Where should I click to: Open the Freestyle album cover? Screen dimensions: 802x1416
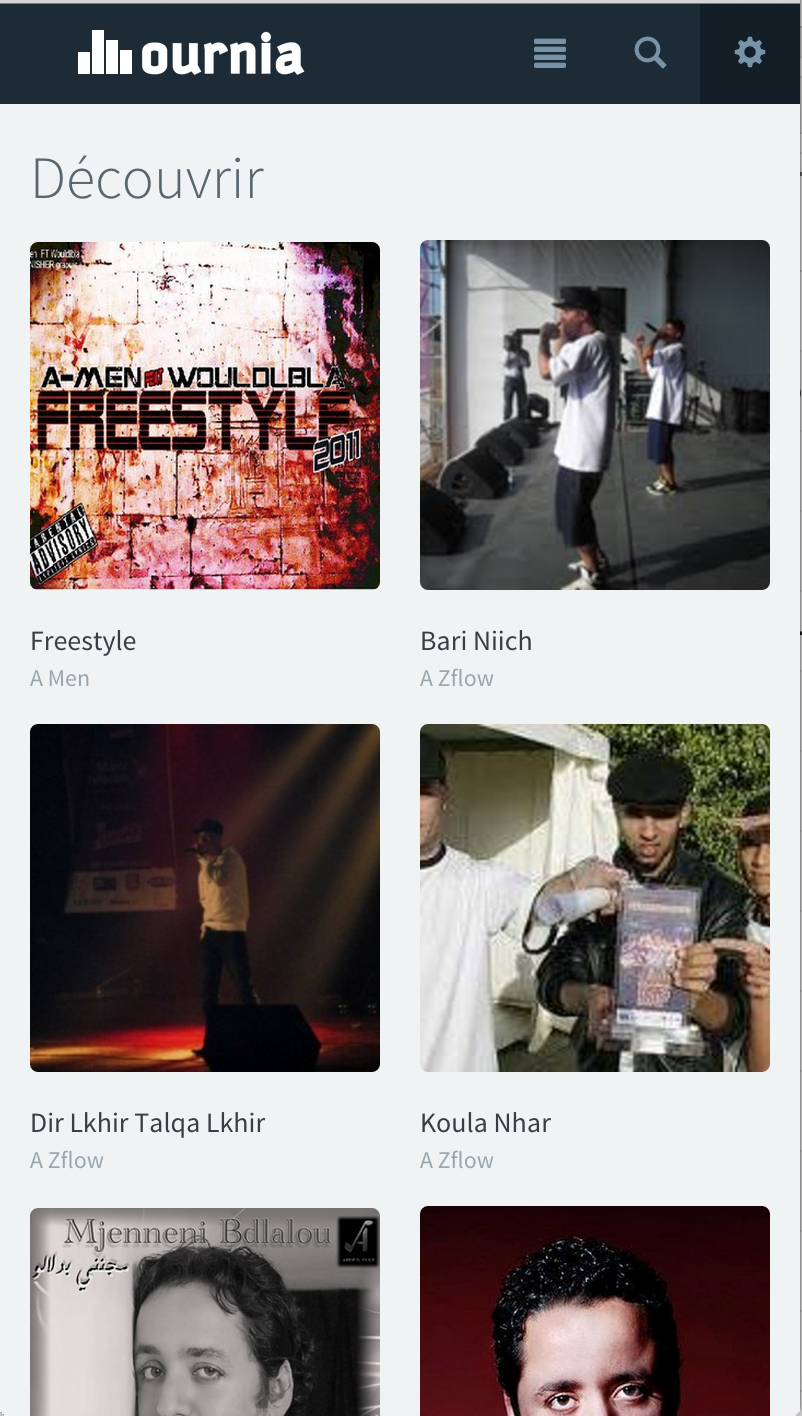point(205,415)
